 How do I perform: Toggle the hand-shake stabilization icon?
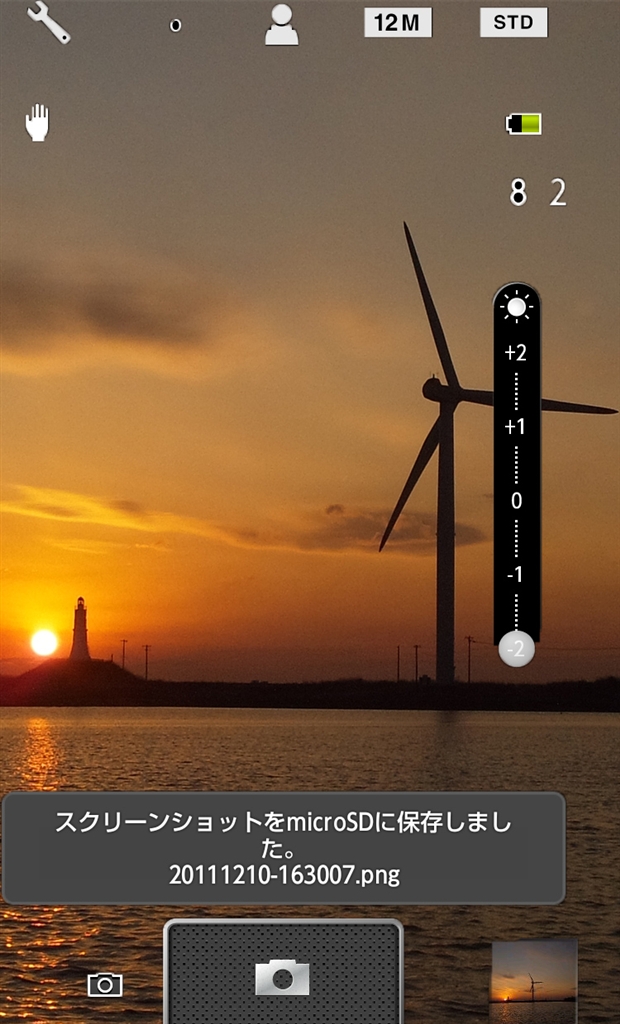[37, 123]
